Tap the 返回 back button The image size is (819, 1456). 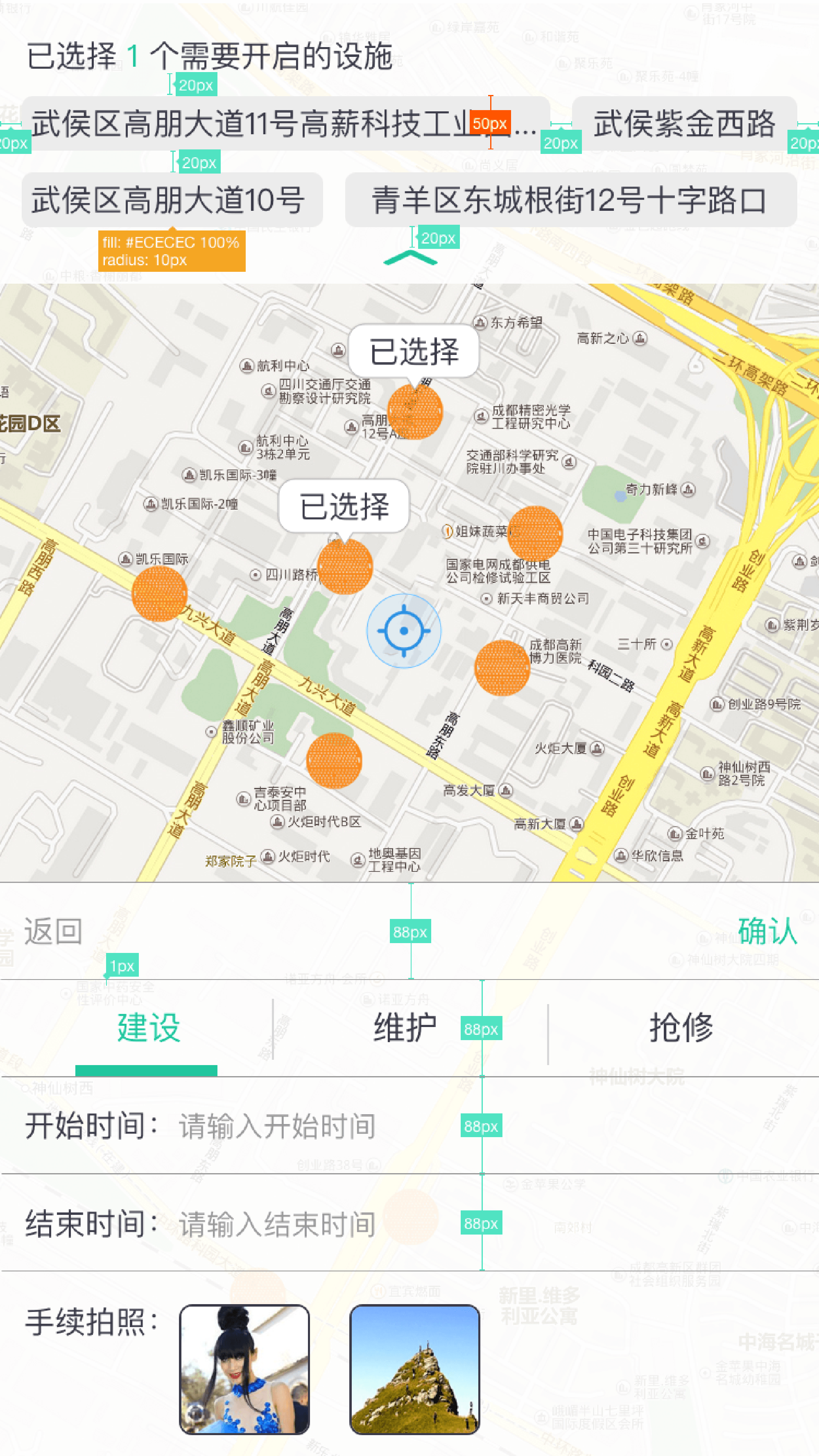[x=53, y=931]
